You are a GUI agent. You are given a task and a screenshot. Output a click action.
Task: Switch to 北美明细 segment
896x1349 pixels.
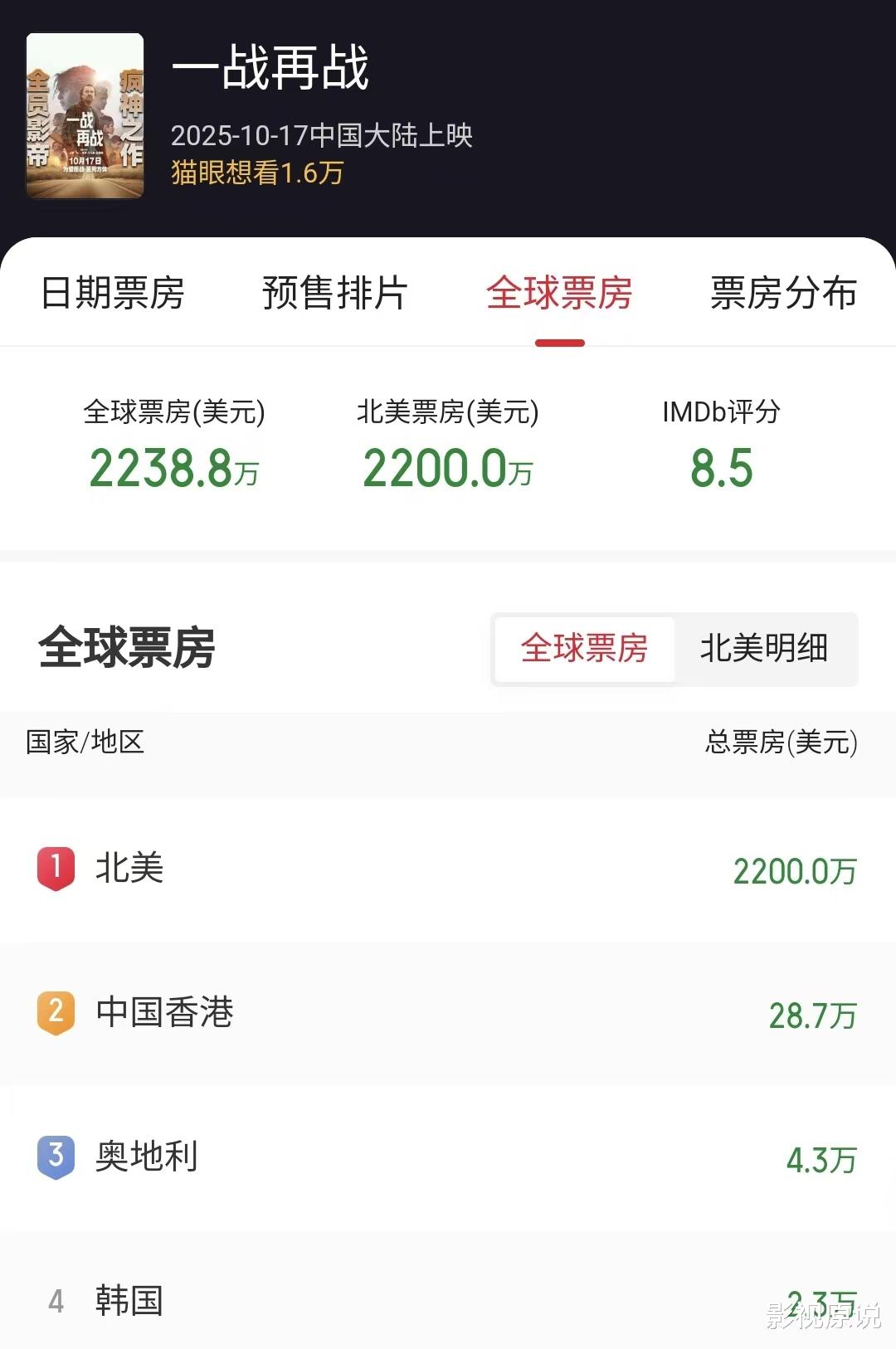point(764,649)
